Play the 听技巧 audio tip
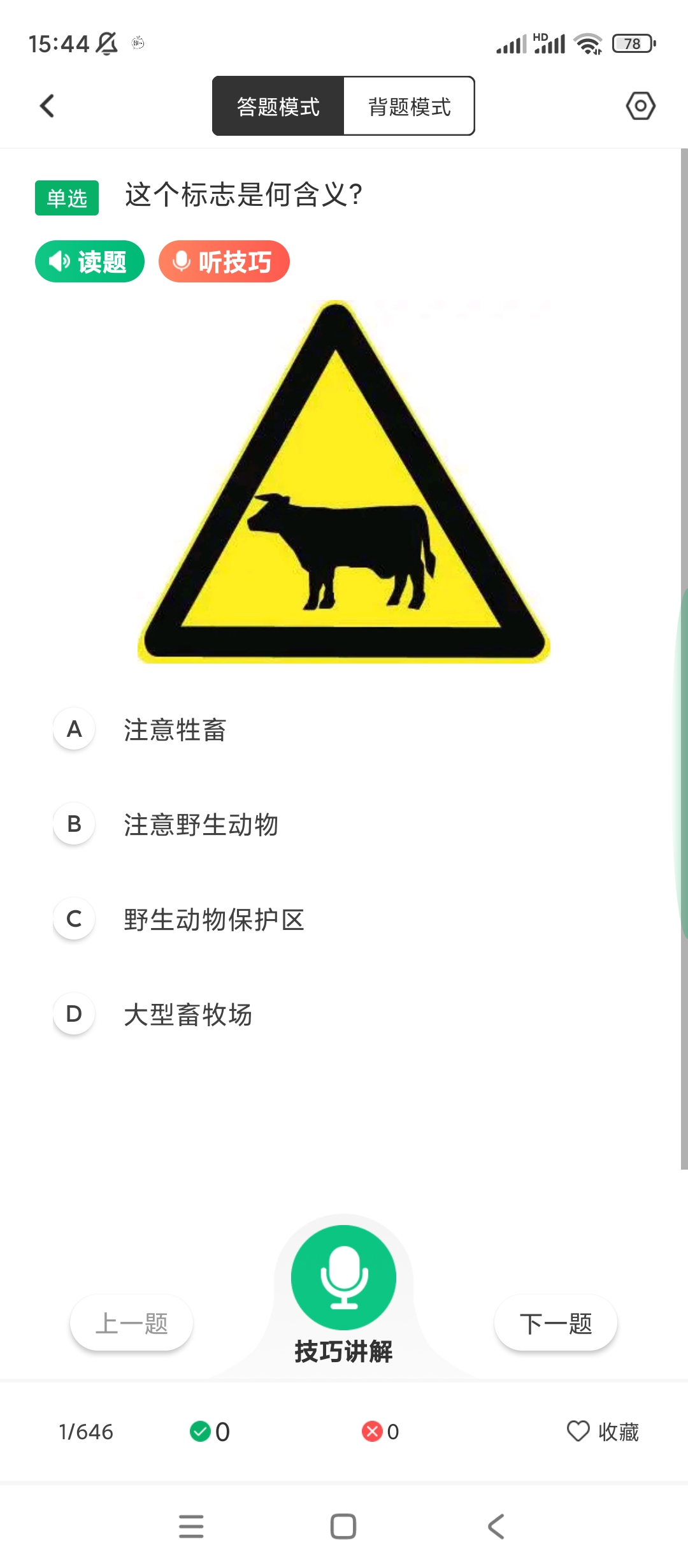688x1568 pixels. (224, 261)
